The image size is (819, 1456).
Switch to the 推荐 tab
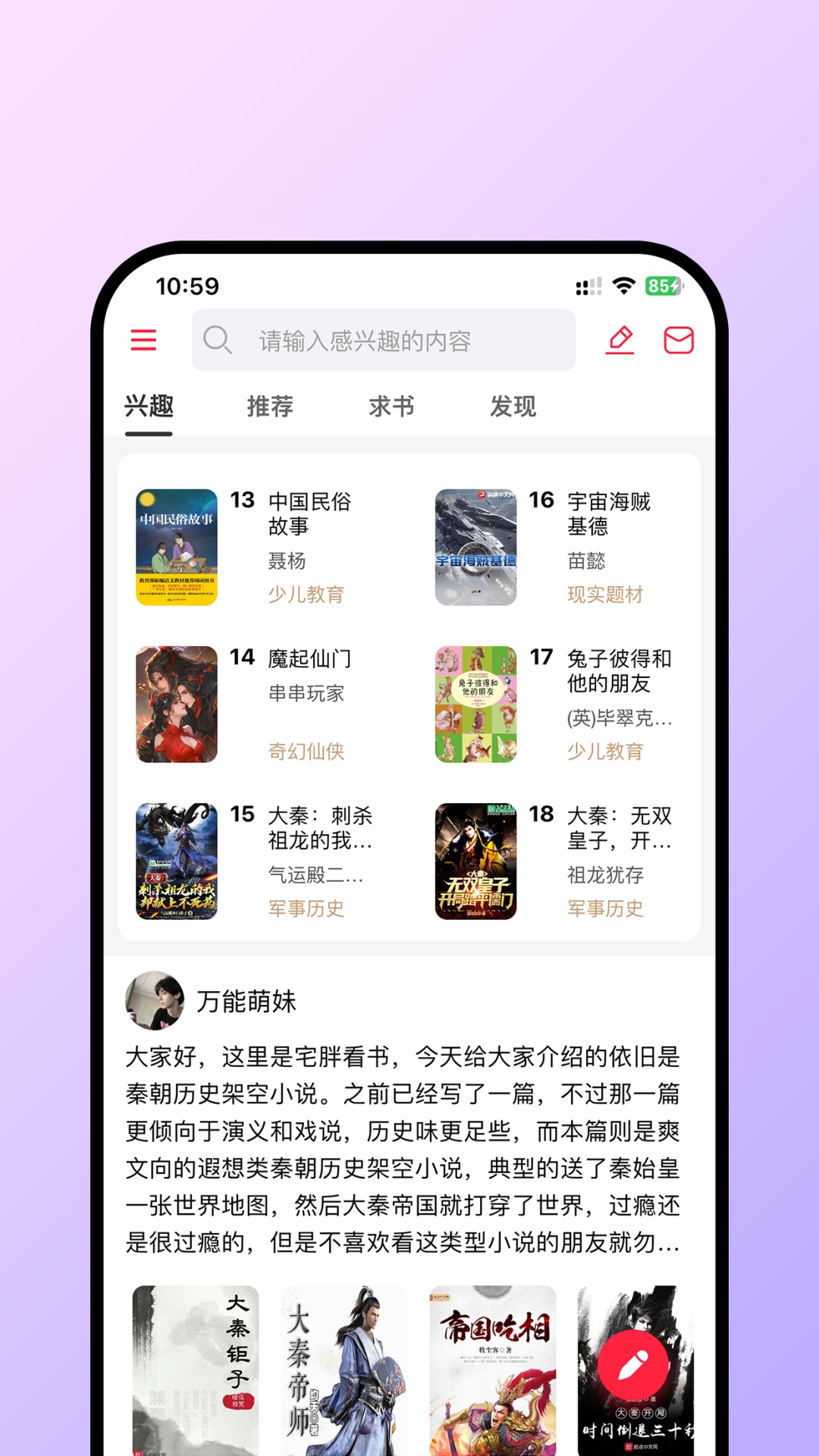tap(269, 406)
